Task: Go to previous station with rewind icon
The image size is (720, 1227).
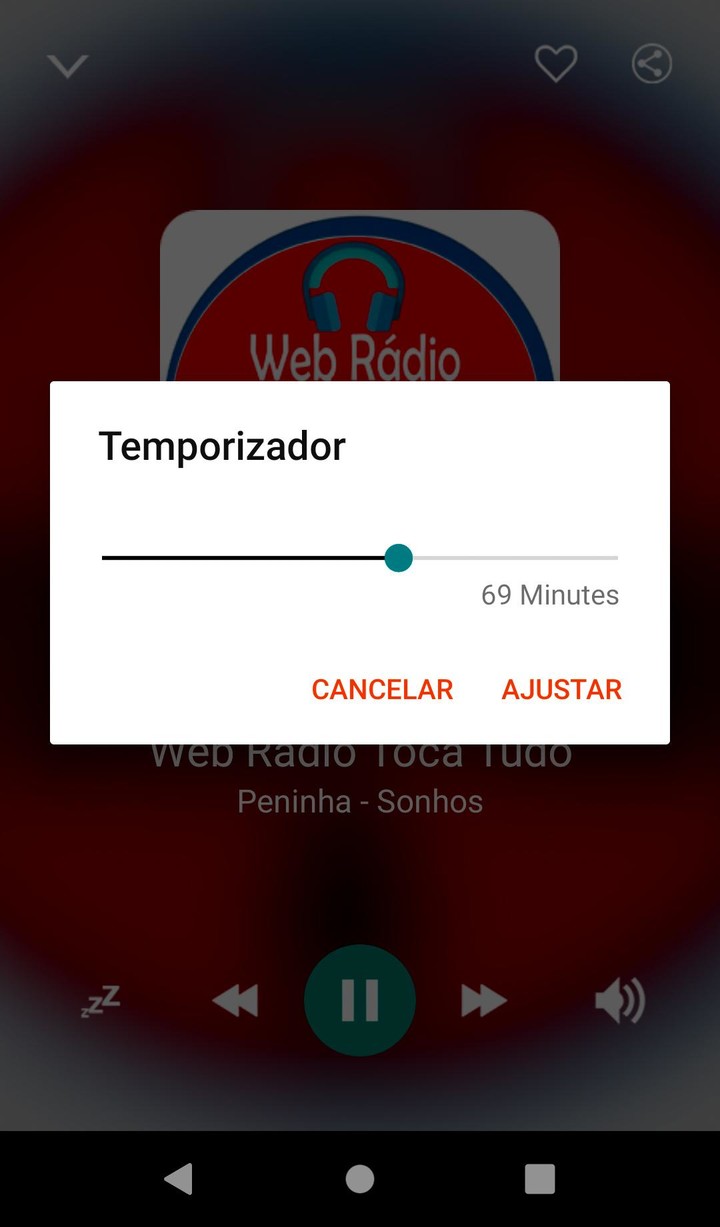Action: (x=237, y=1000)
